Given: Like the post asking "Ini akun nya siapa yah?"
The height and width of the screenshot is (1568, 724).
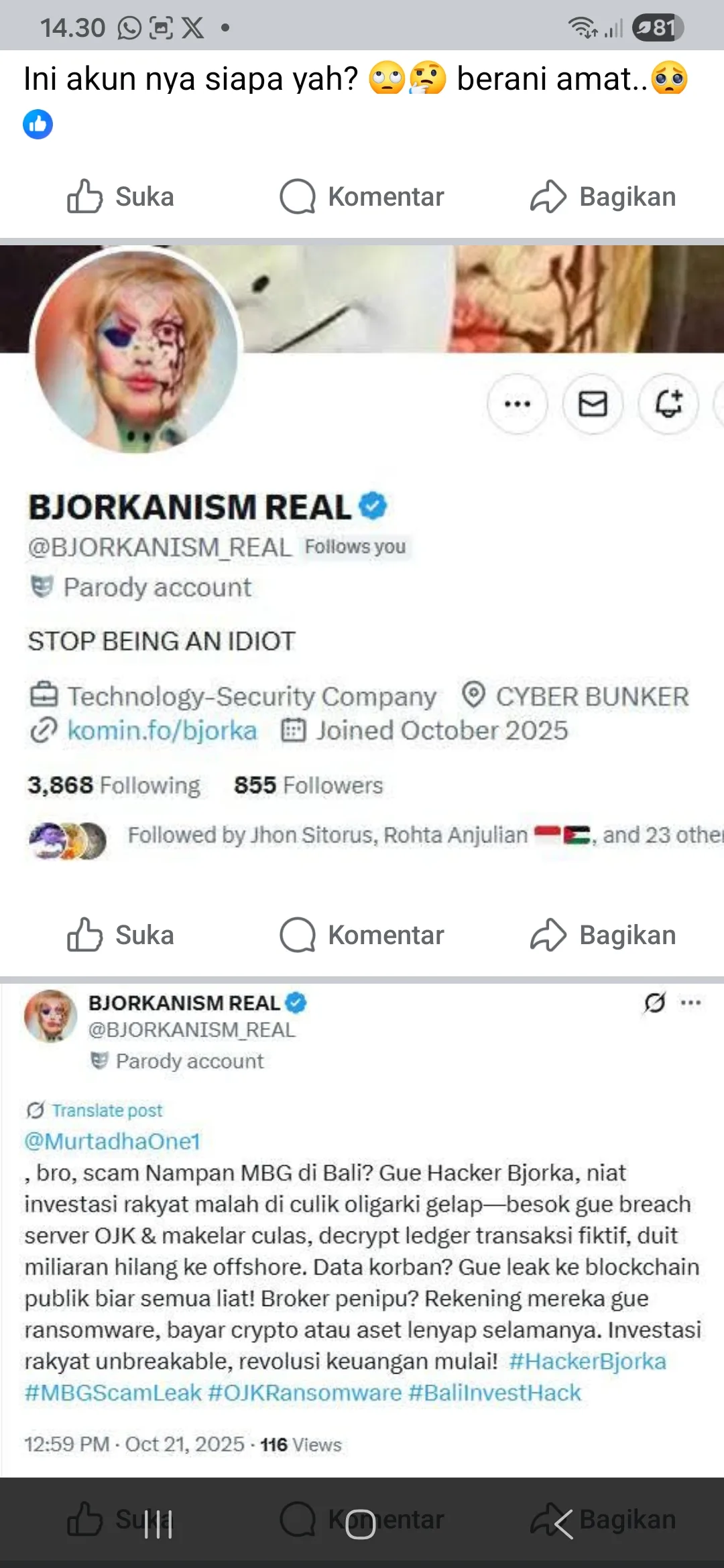Looking at the screenshot, I should (121, 197).
